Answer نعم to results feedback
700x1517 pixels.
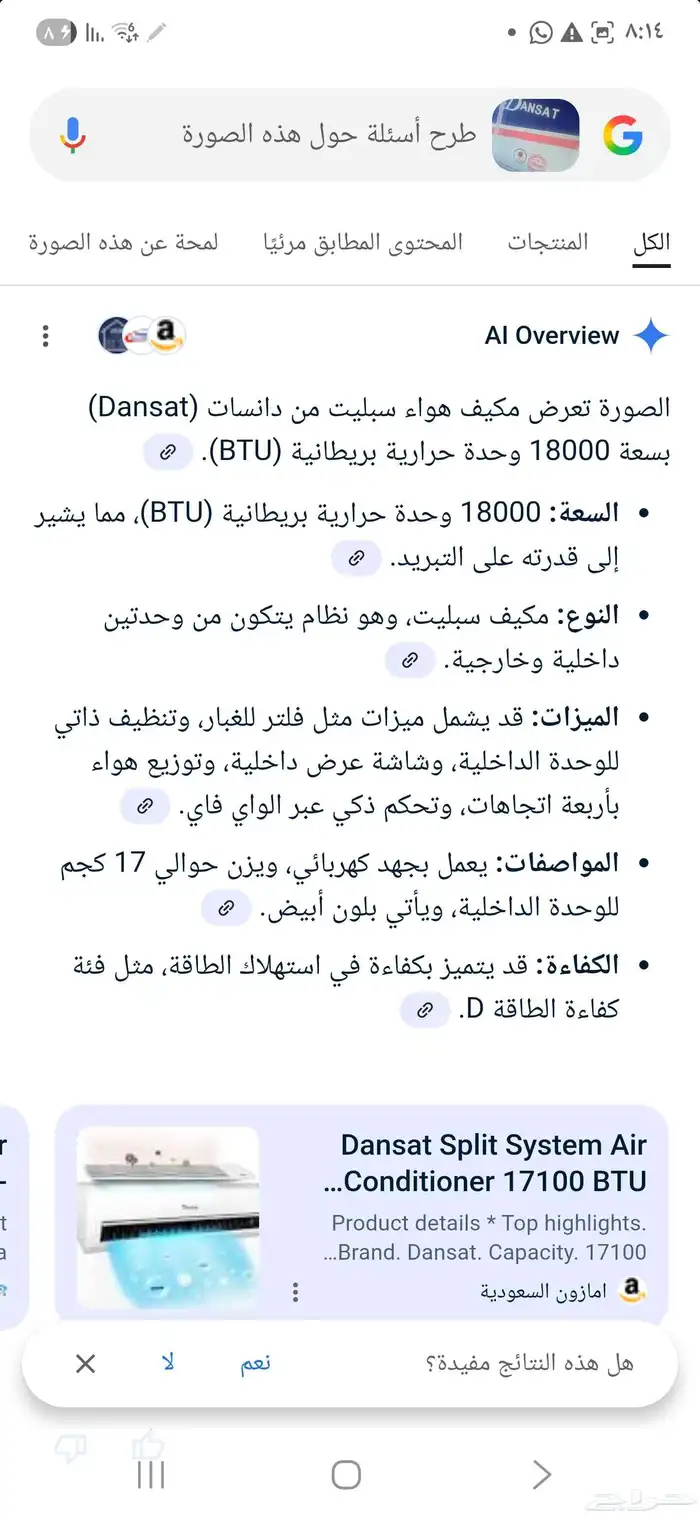tap(256, 1364)
